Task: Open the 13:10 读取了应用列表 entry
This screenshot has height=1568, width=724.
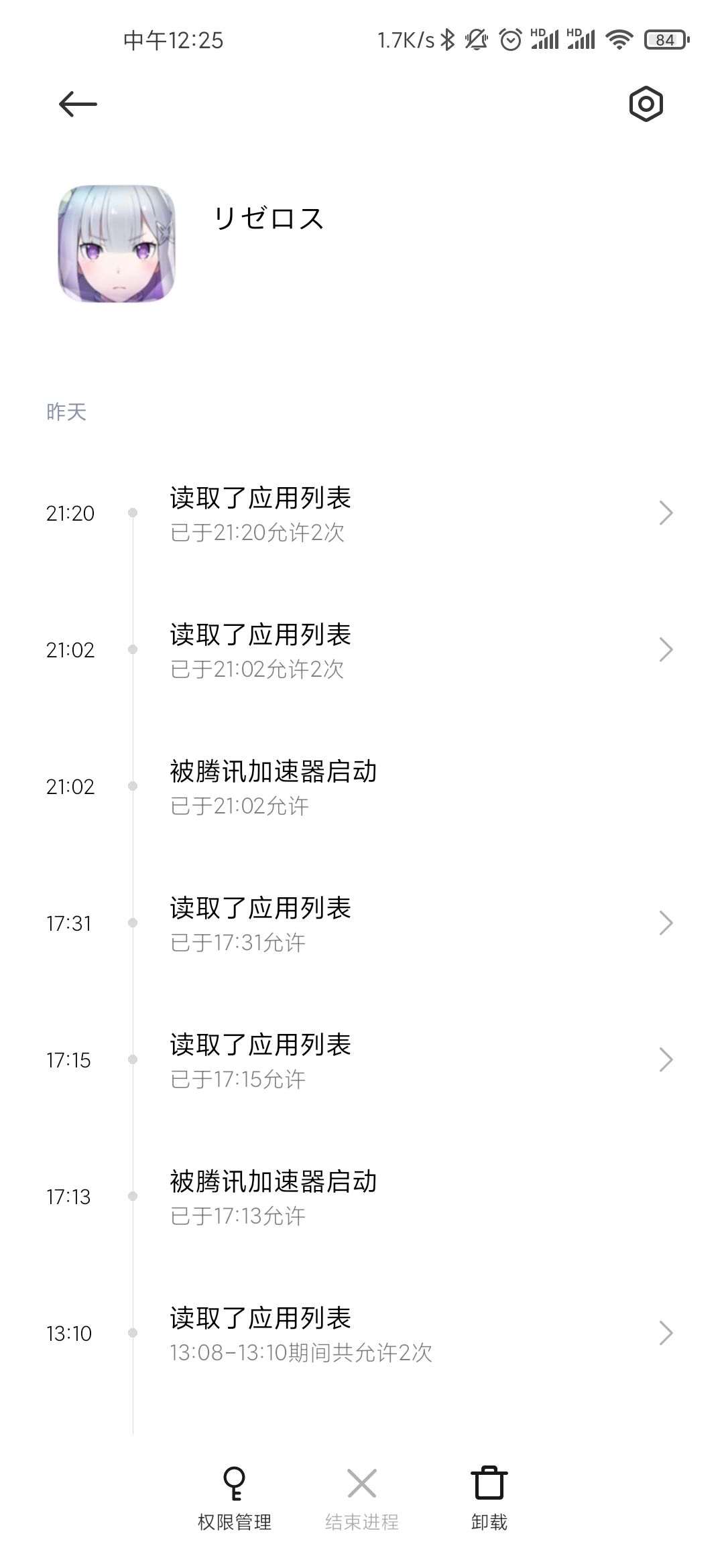Action: pos(362,1333)
